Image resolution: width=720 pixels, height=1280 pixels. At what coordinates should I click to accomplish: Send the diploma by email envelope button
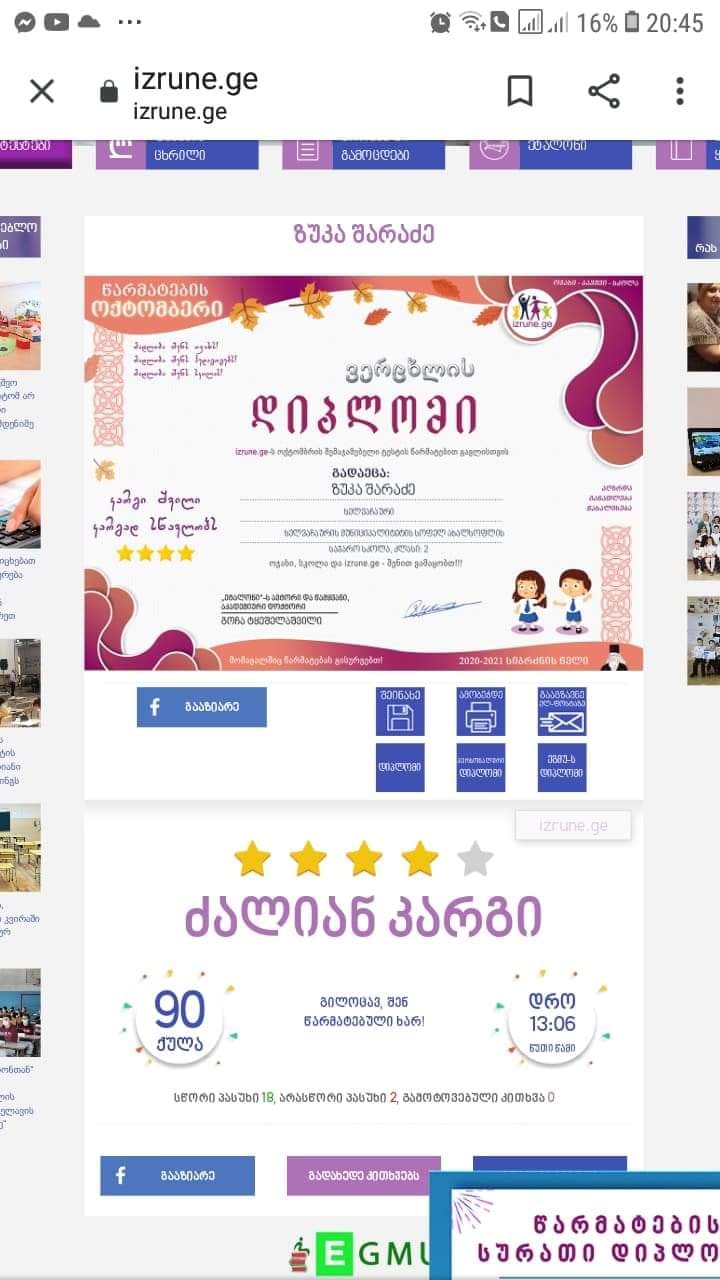pos(561,711)
